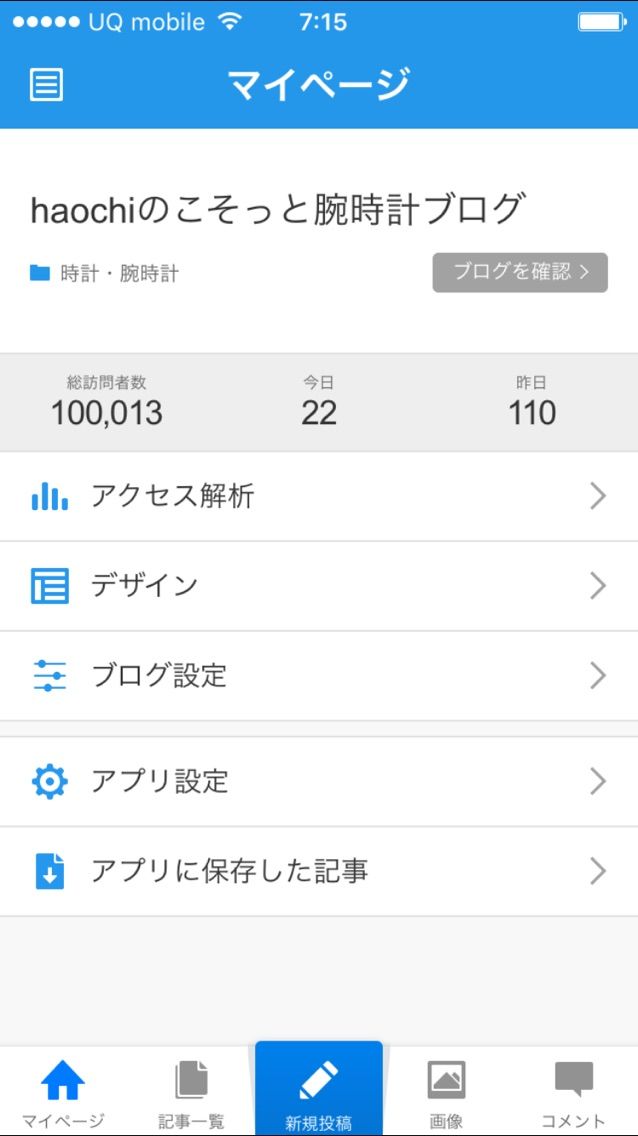The width and height of the screenshot is (638, 1136).
Task: Open アプリ設定 app settings
Action: pos(319,781)
